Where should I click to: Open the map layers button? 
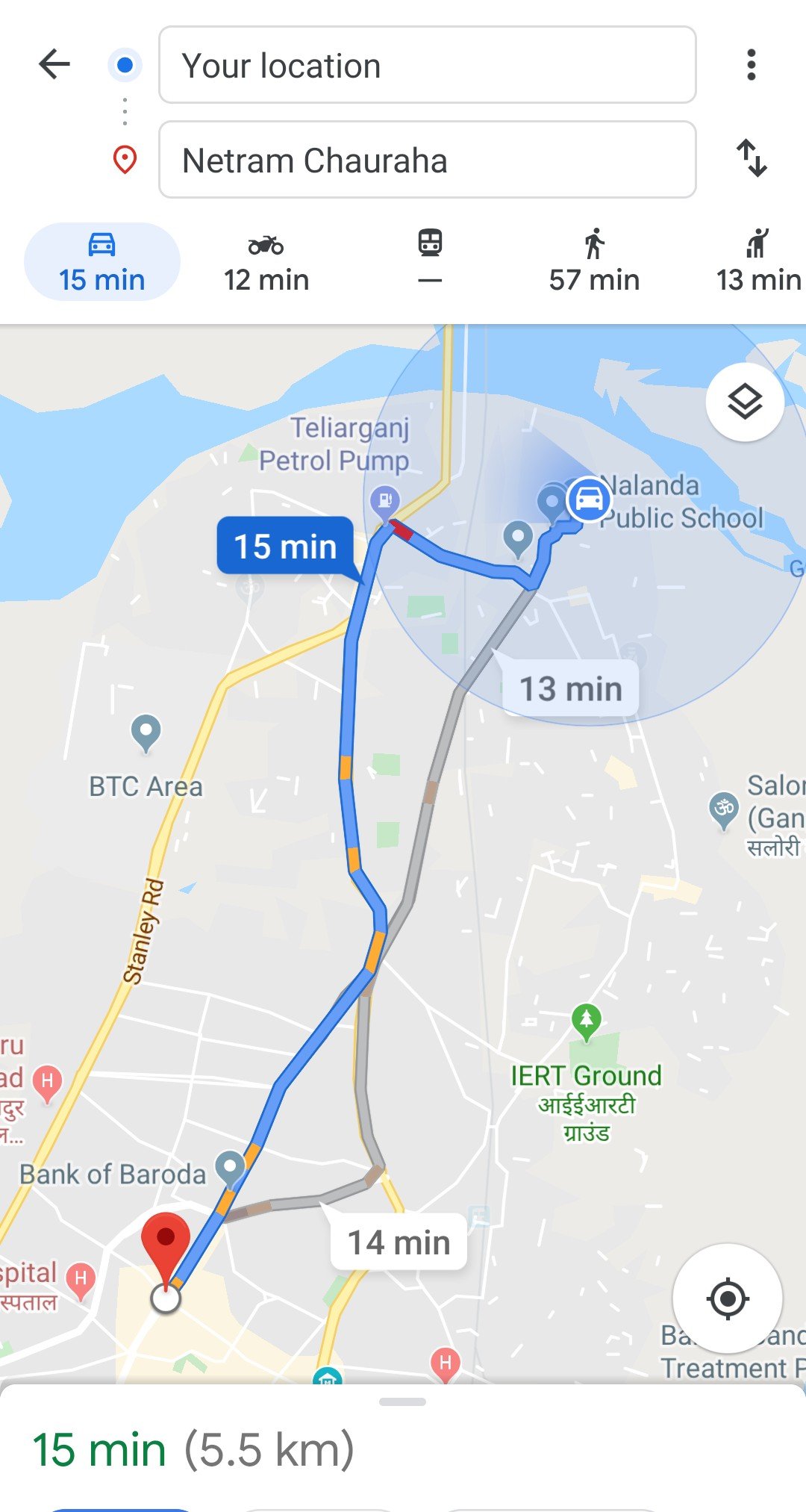click(744, 402)
